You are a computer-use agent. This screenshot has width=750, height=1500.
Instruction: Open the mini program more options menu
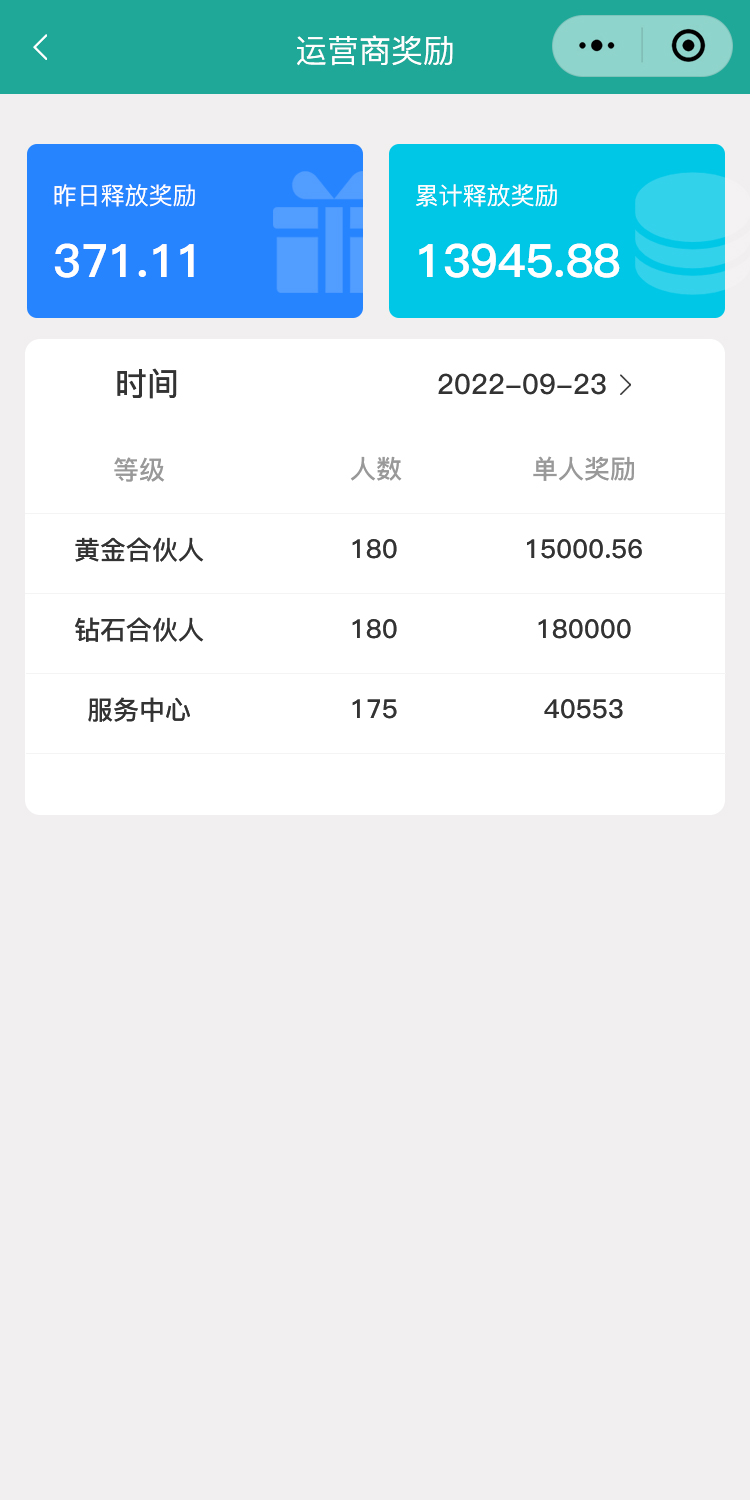click(597, 46)
